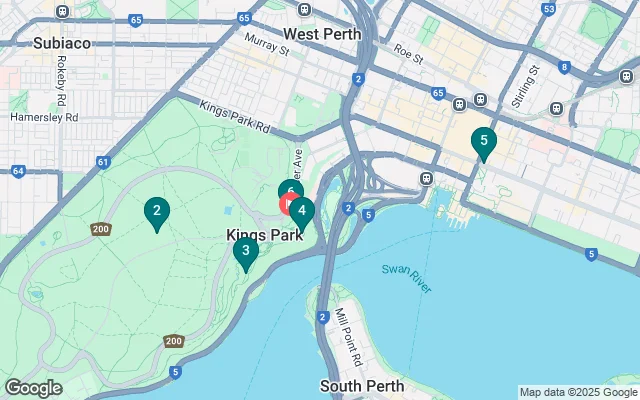
Task: Select map marker number 2
Action: click(156, 211)
